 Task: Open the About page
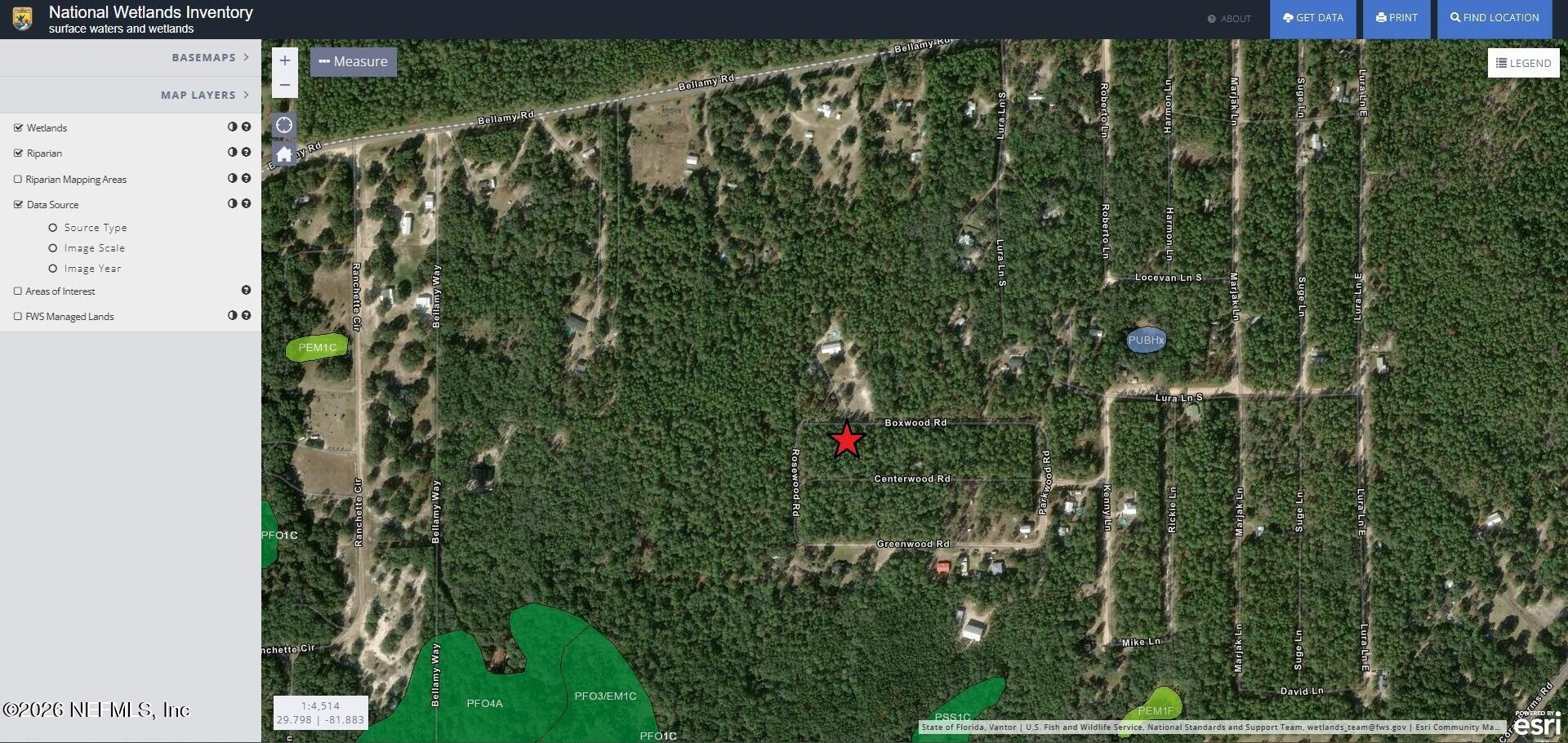[x=1229, y=19]
